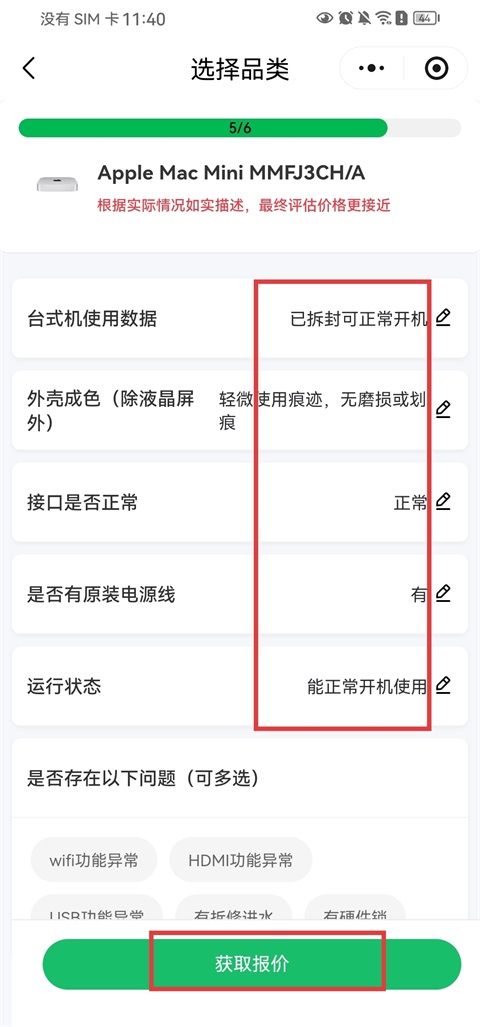The width and height of the screenshot is (480, 1027).
Task: Close the mini program with the circle icon
Action: pos(436,68)
